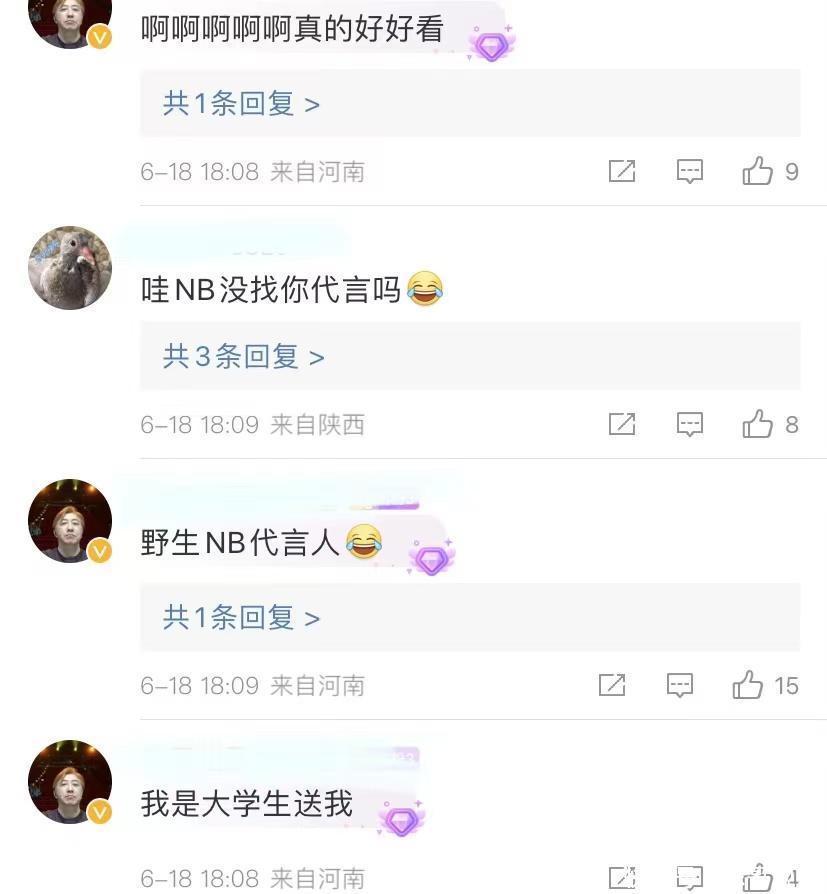The width and height of the screenshot is (827, 894).
Task: Open avatar of 哇NB没找你代言吗 commenter
Action: 69,268
